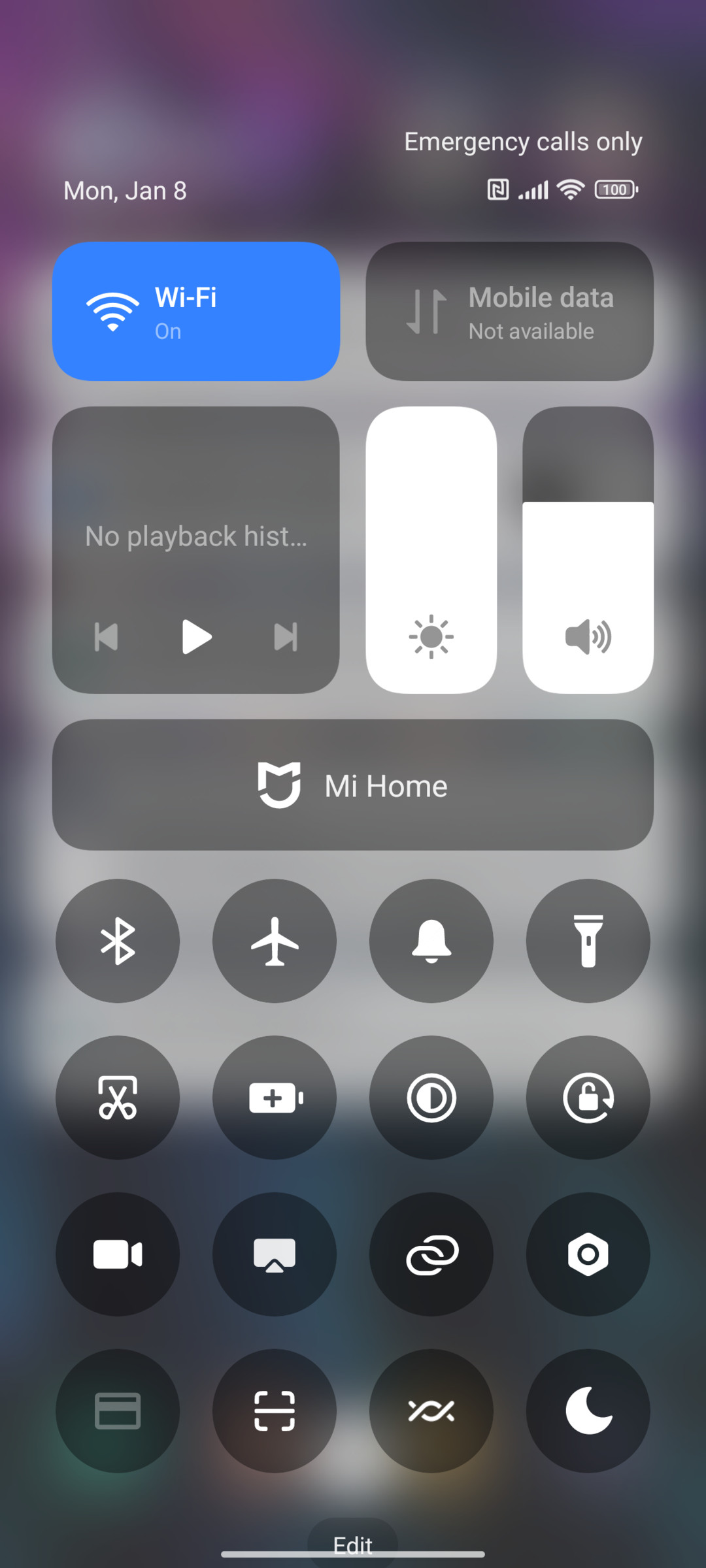Enable Bluetooth
The width and height of the screenshot is (706, 1568).
tap(118, 941)
